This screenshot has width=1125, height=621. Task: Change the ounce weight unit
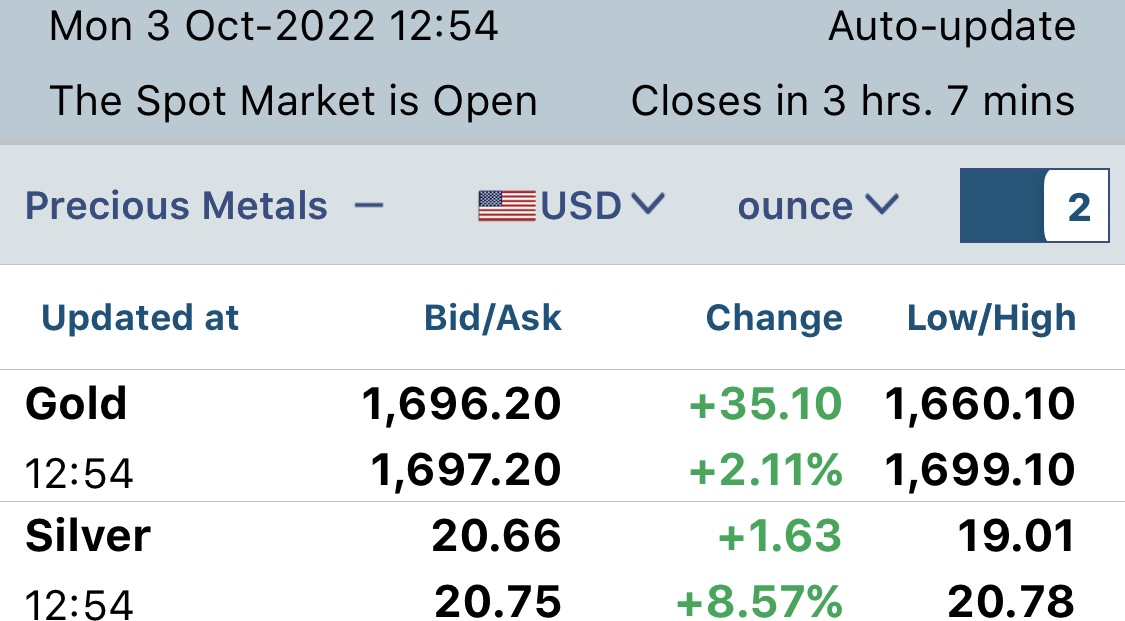click(x=818, y=207)
